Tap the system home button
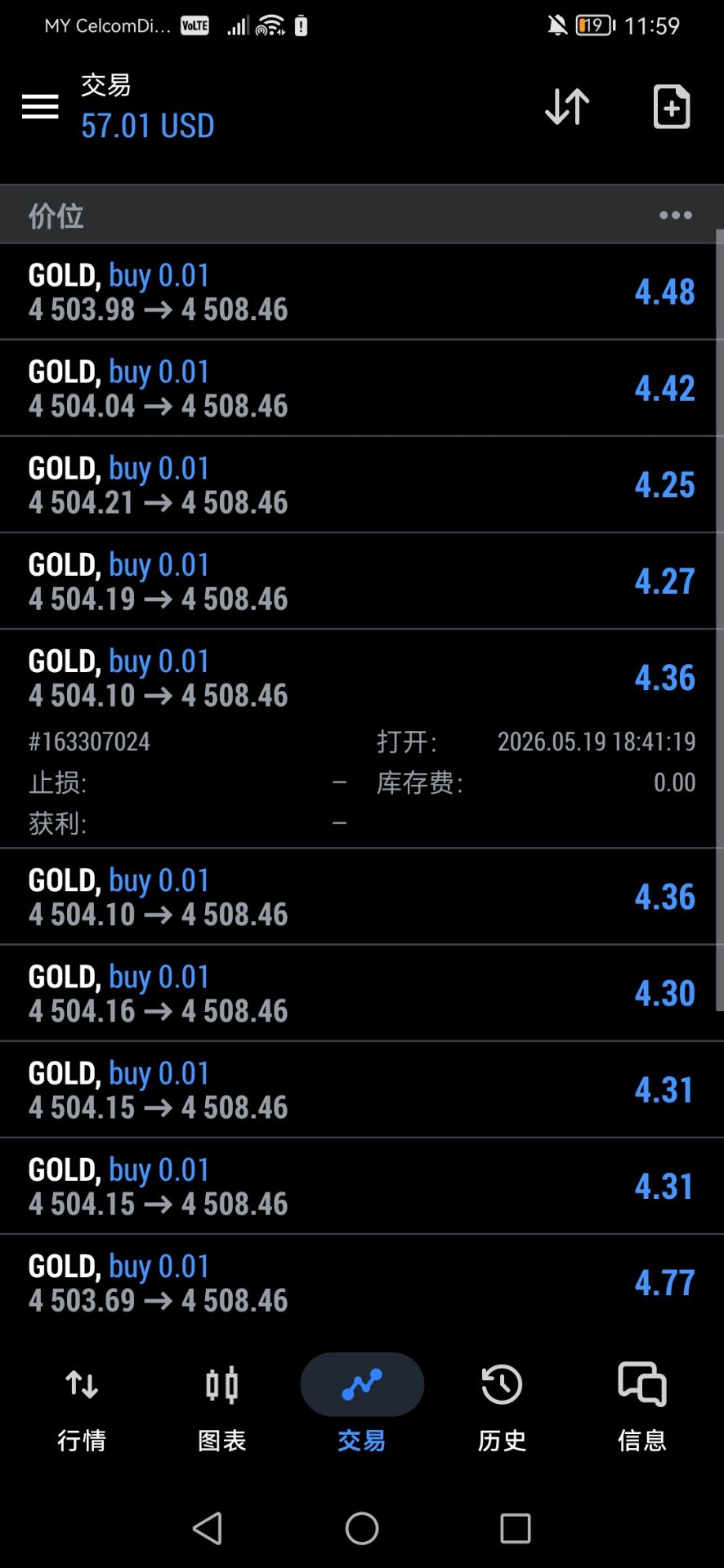The width and height of the screenshot is (724, 1568). pos(362,1528)
